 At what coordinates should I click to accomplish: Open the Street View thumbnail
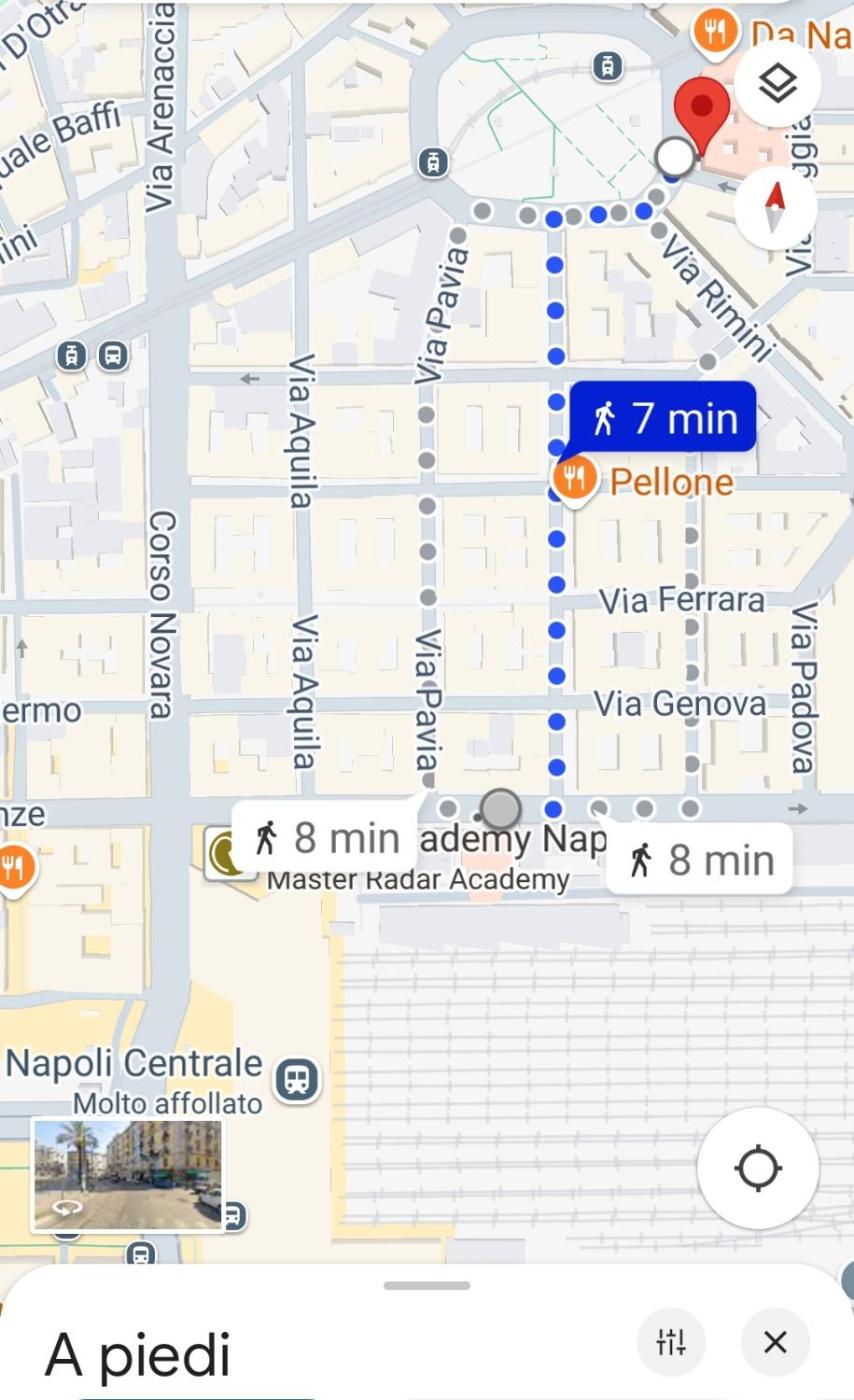click(127, 1174)
